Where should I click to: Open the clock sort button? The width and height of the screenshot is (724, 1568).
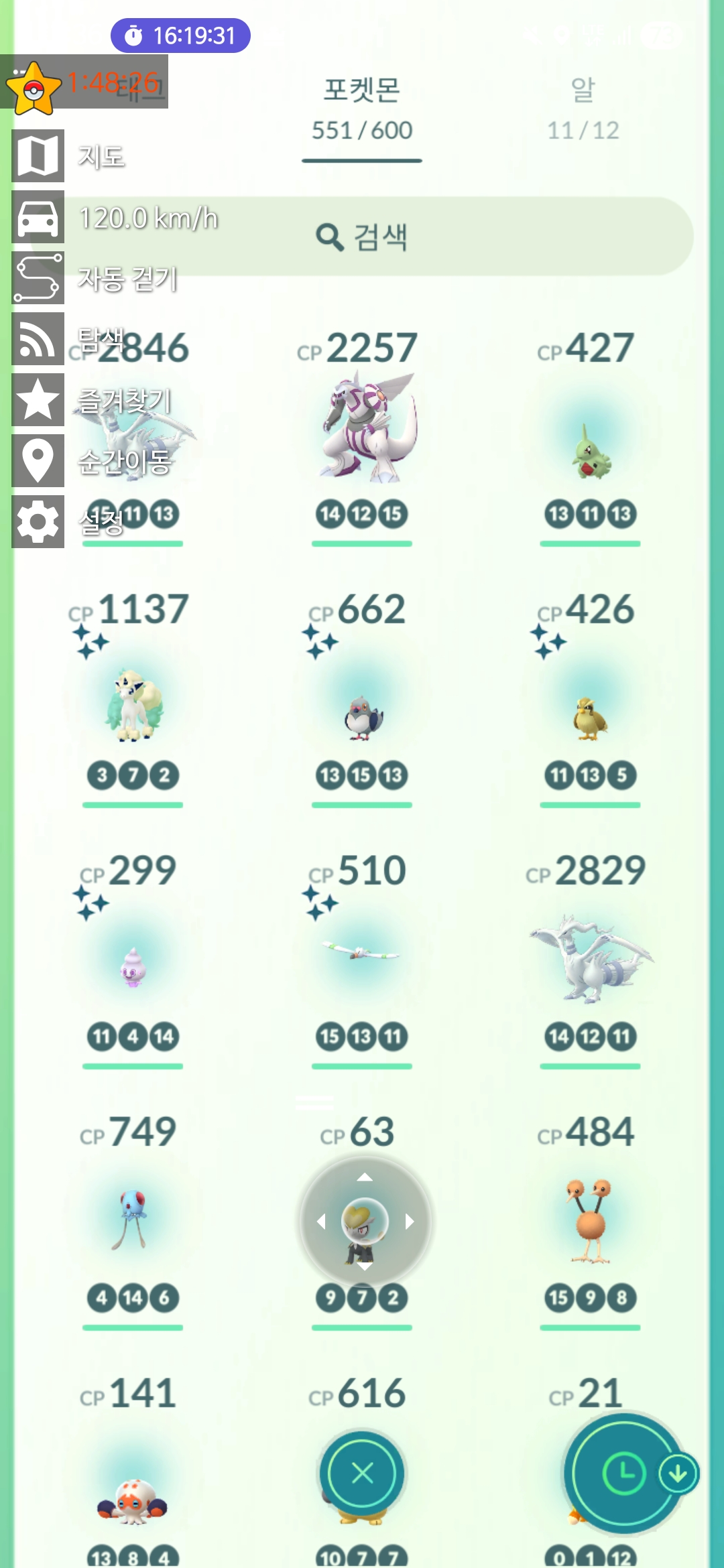point(623,1473)
